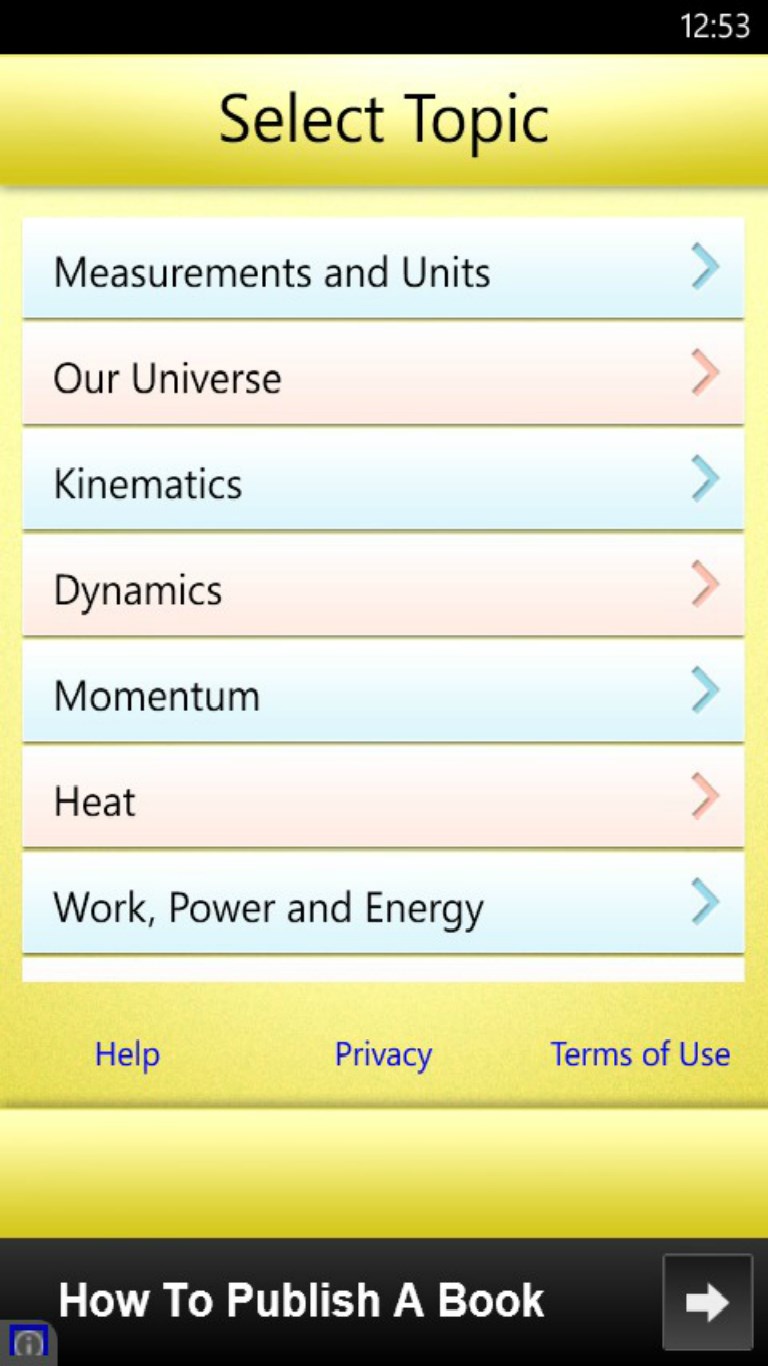Open Kinematics topic
Screen dimensions: 768x1366
pos(383,480)
